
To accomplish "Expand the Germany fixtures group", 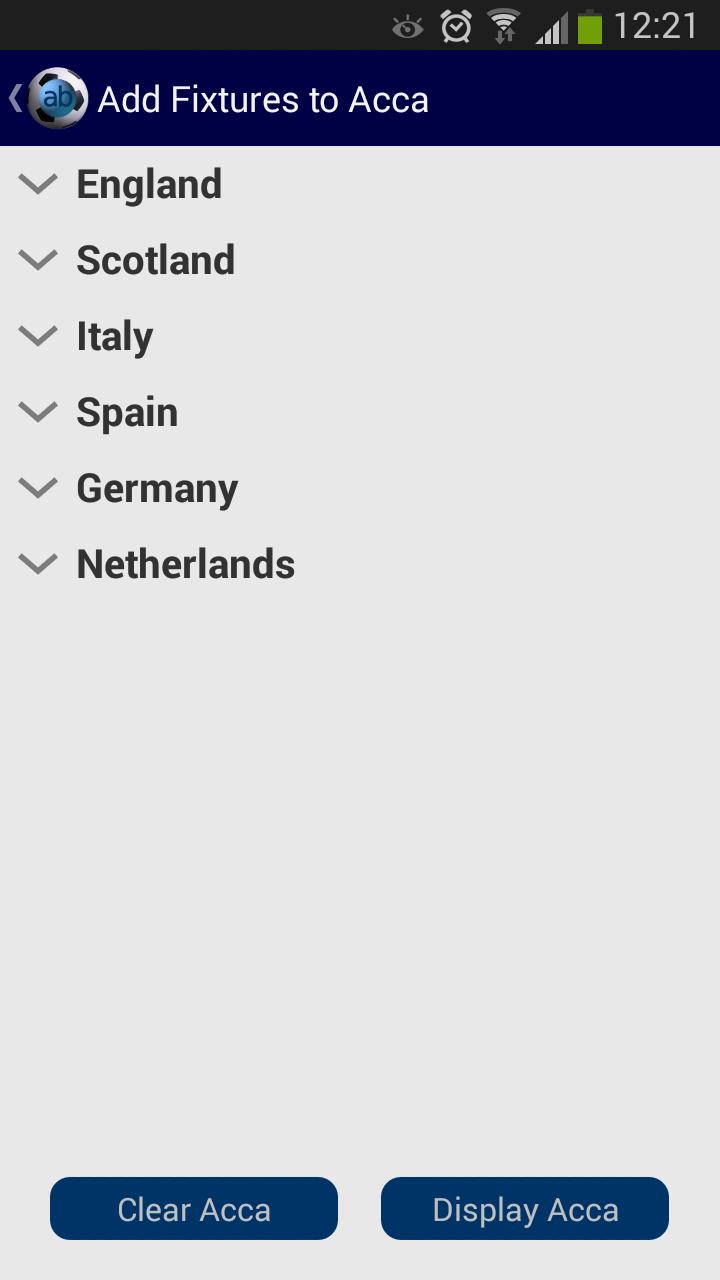I will pos(157,488).
